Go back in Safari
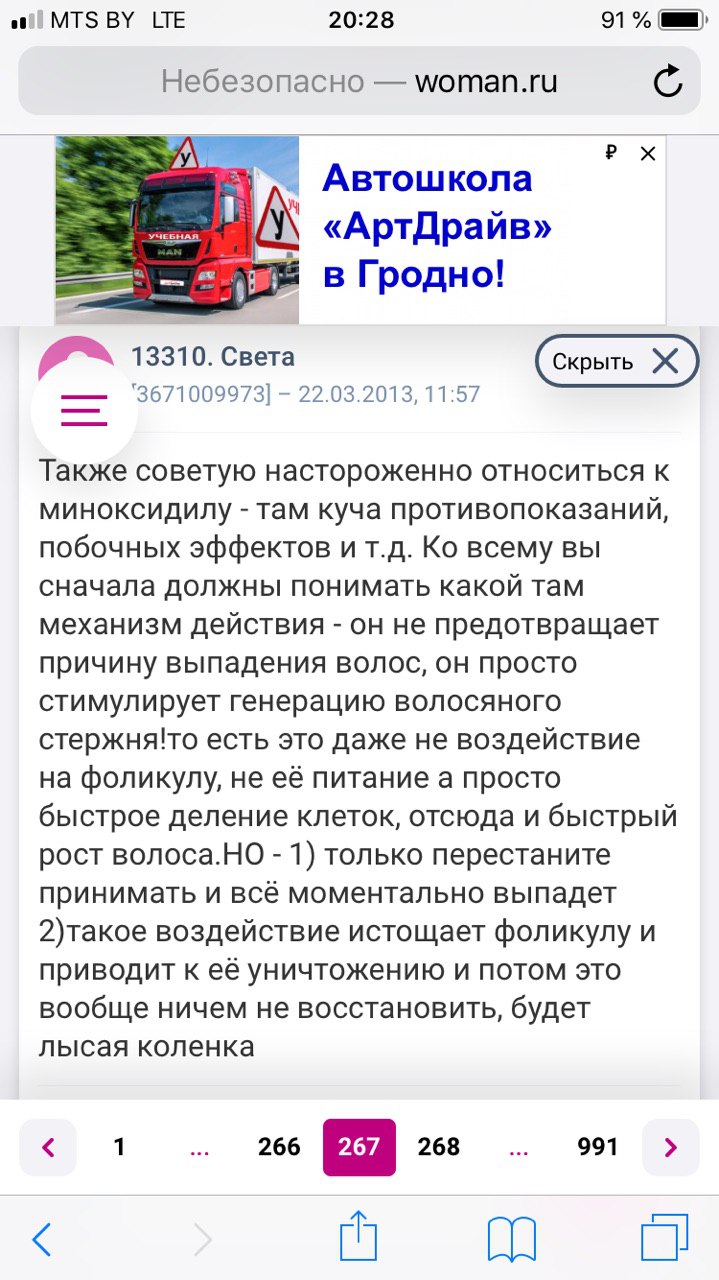 coord(42,1240)
